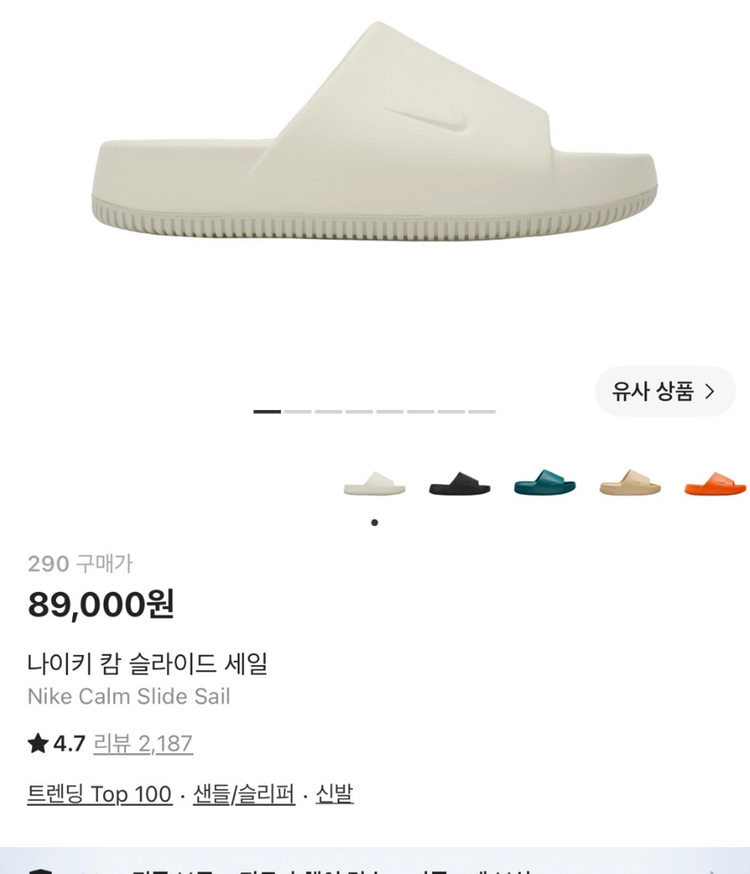Screen dimensions: 750x874
Task: Open the 트렌딩 Top 100 link
Action: point(99,794)
